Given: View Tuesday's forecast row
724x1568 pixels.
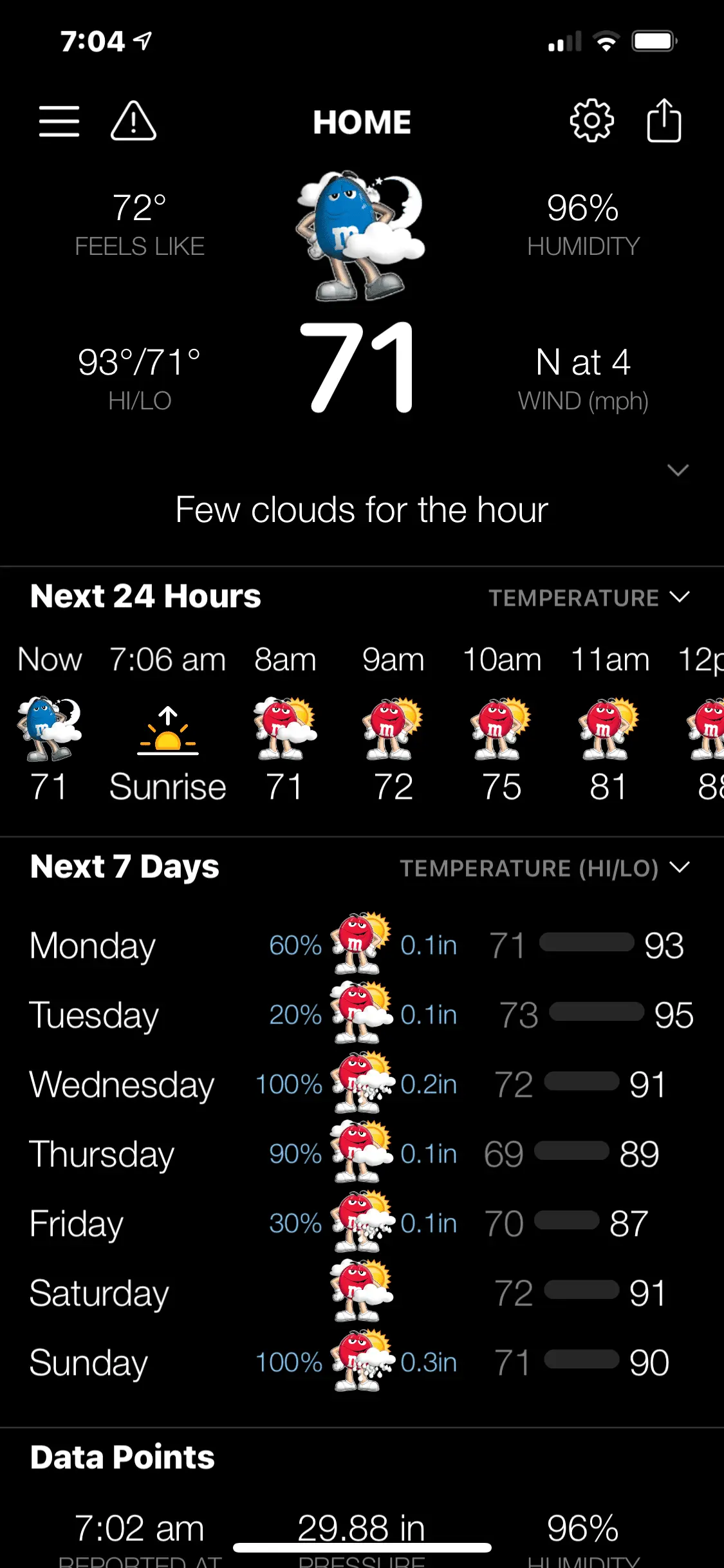Looking at the screenshot, I should point(362,1015).
